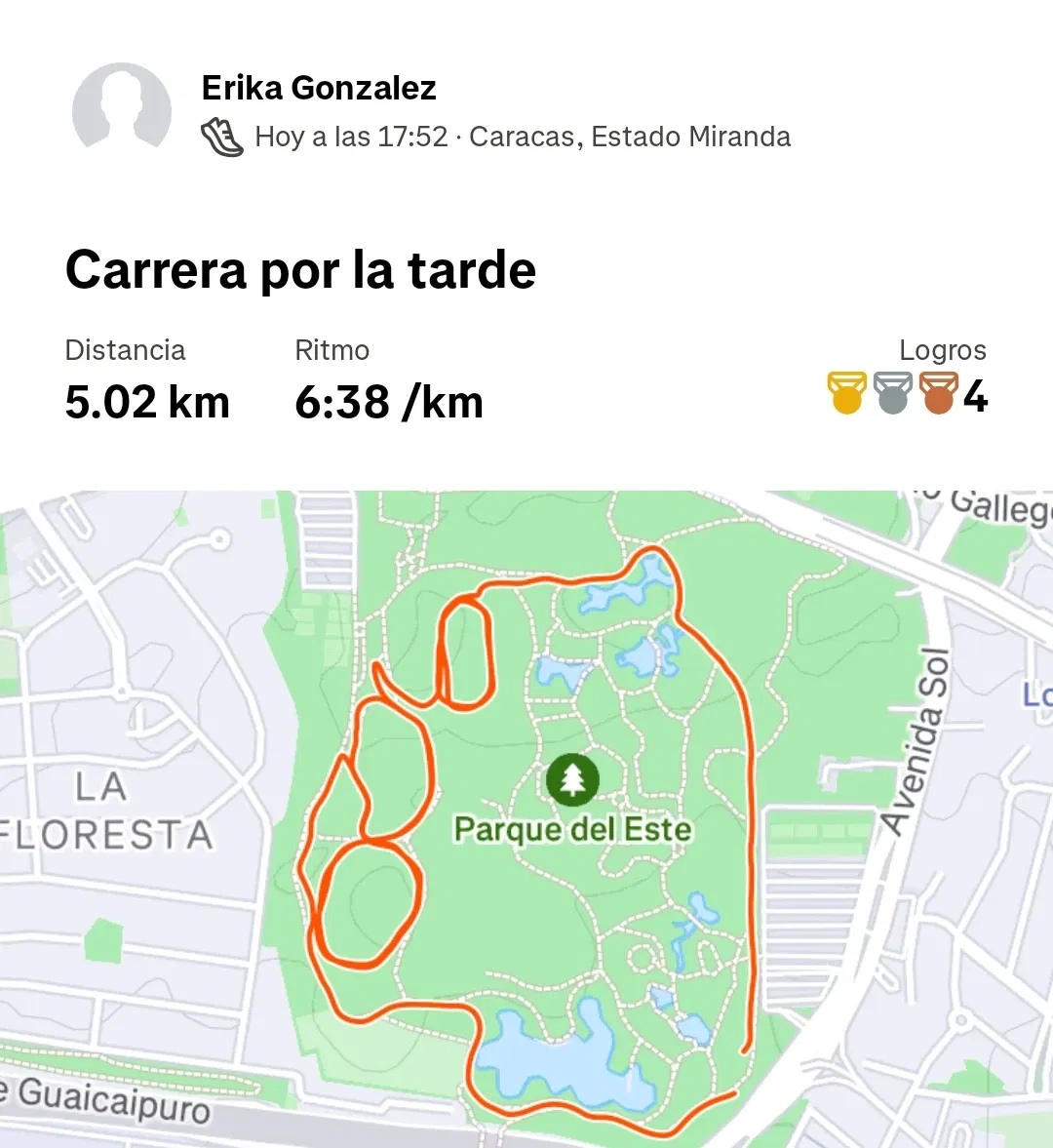The image size is (1053, 1148).
Task: Open Erika Gonzalez's profile picture
Action: pos(122,110)
